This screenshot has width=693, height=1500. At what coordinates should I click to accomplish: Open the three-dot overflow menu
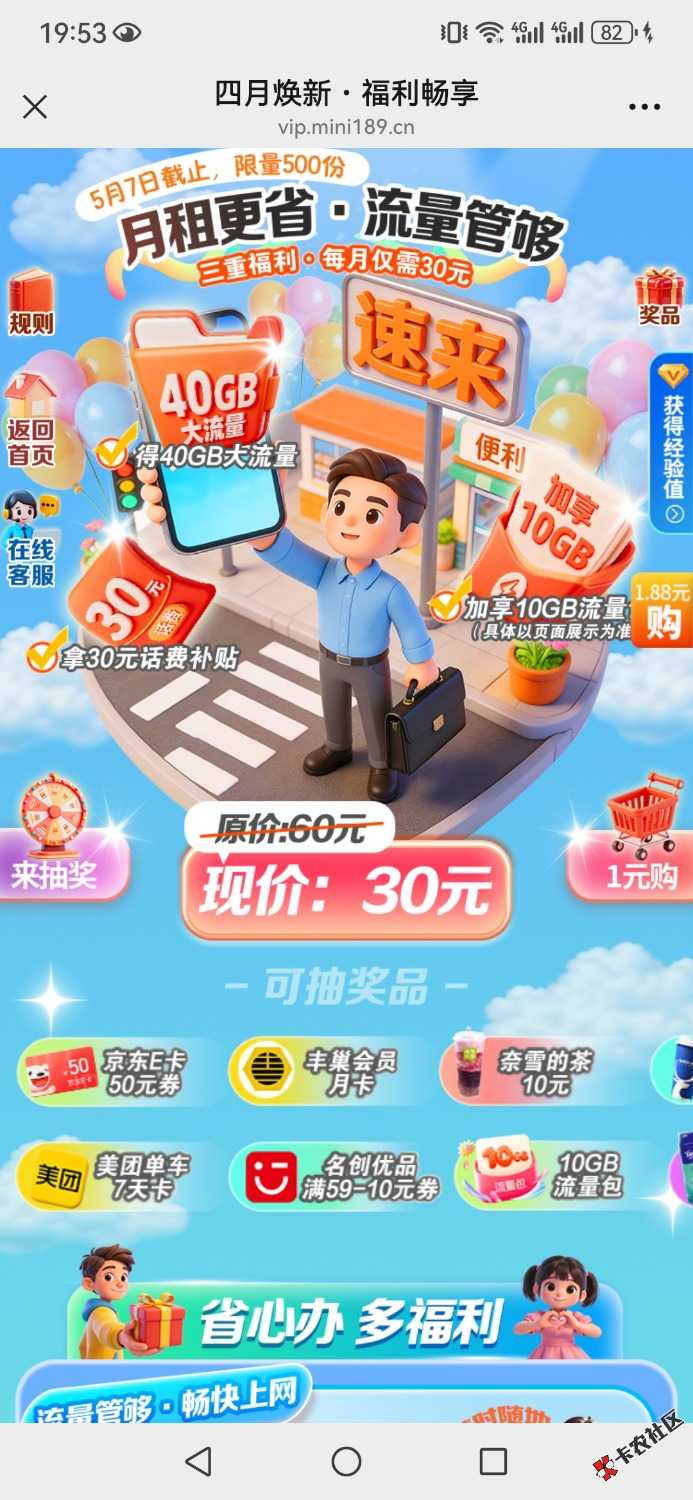[645, 107]
